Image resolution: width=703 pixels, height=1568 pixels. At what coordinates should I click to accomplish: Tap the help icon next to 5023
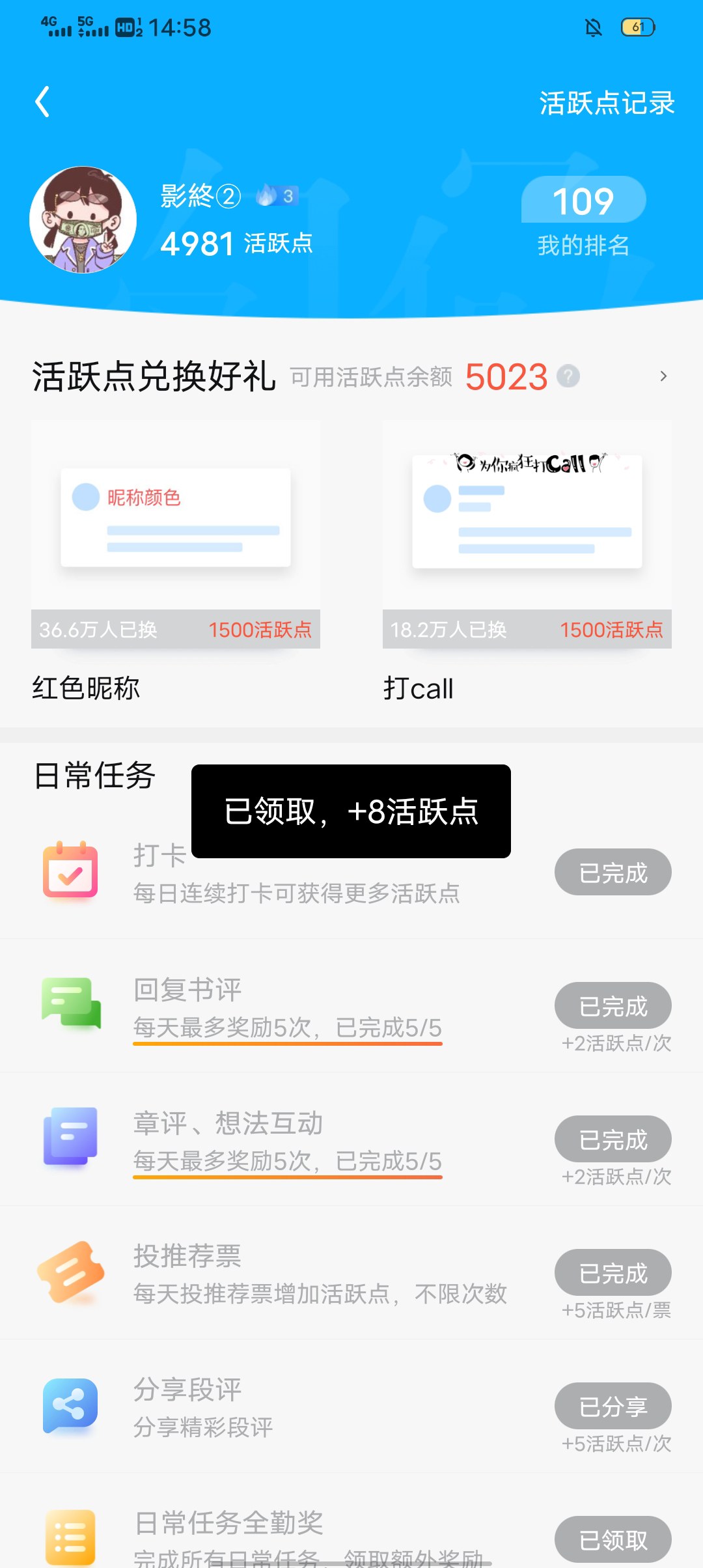pyautogui.click(x=568, y=376)
